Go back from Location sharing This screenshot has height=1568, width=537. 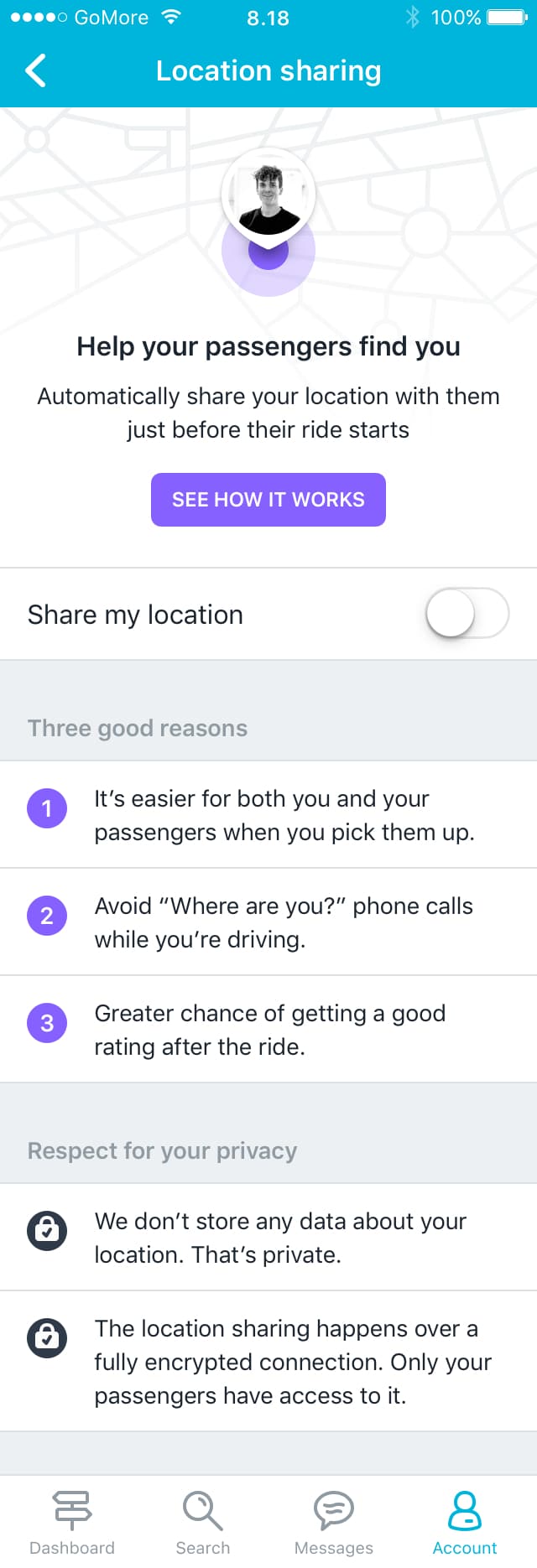pyautogui.click(x=35, y=71)
